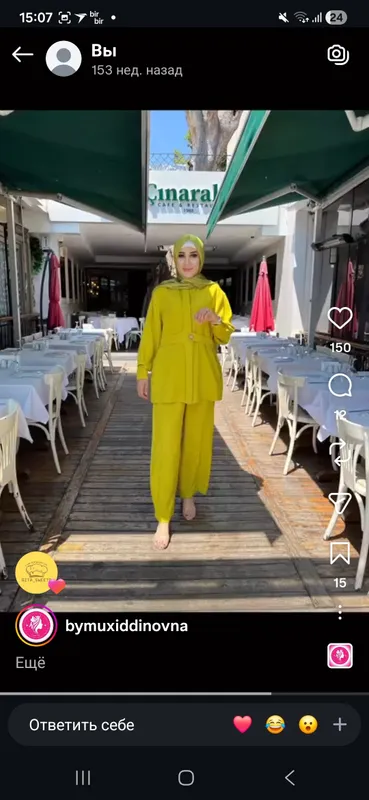Open the audio thumbnail at bottom right
This screenshot has width=369, height=800.
(340, 656)
